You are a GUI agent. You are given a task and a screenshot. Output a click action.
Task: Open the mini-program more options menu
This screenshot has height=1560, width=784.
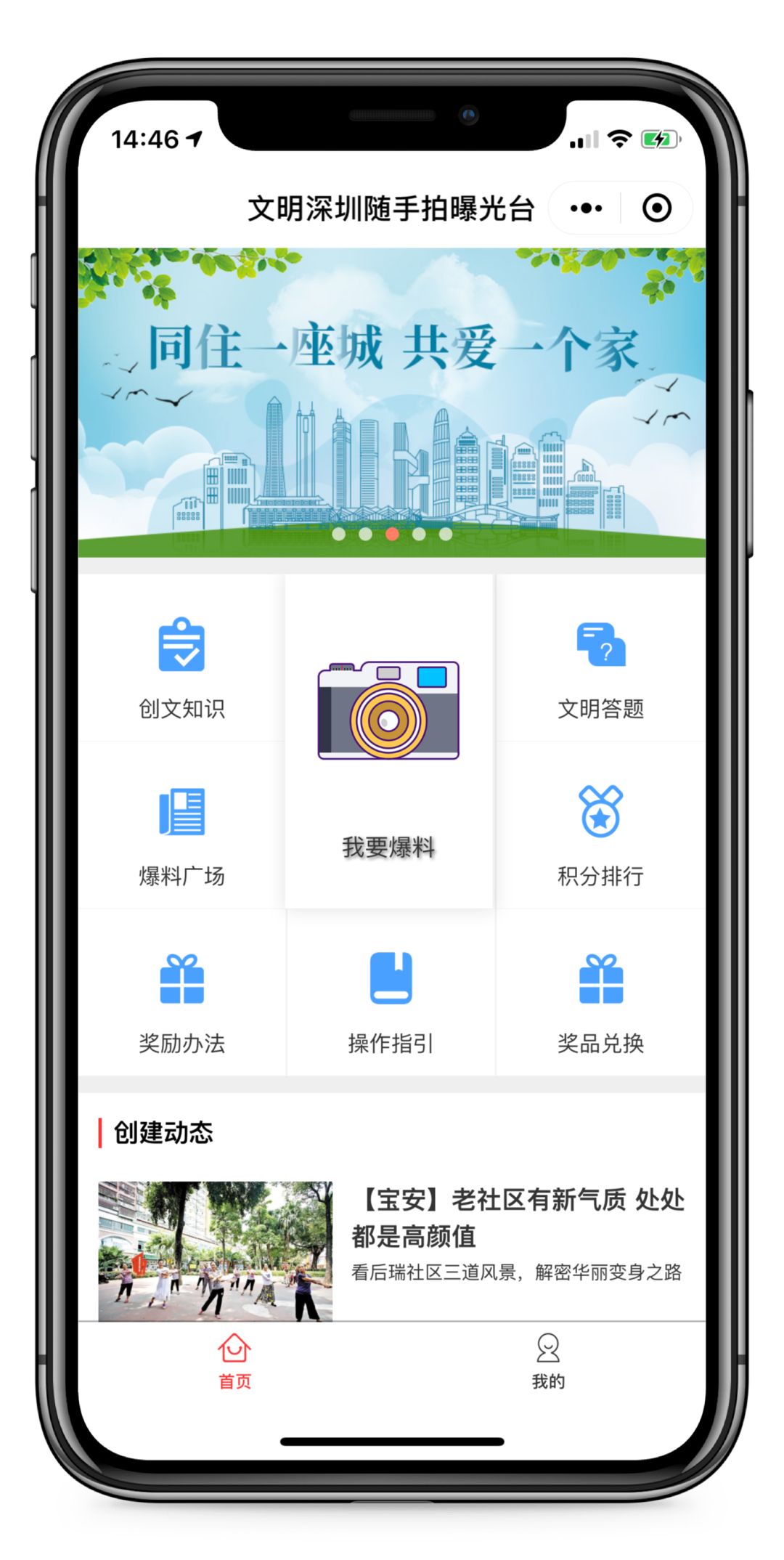click(587, 208)
